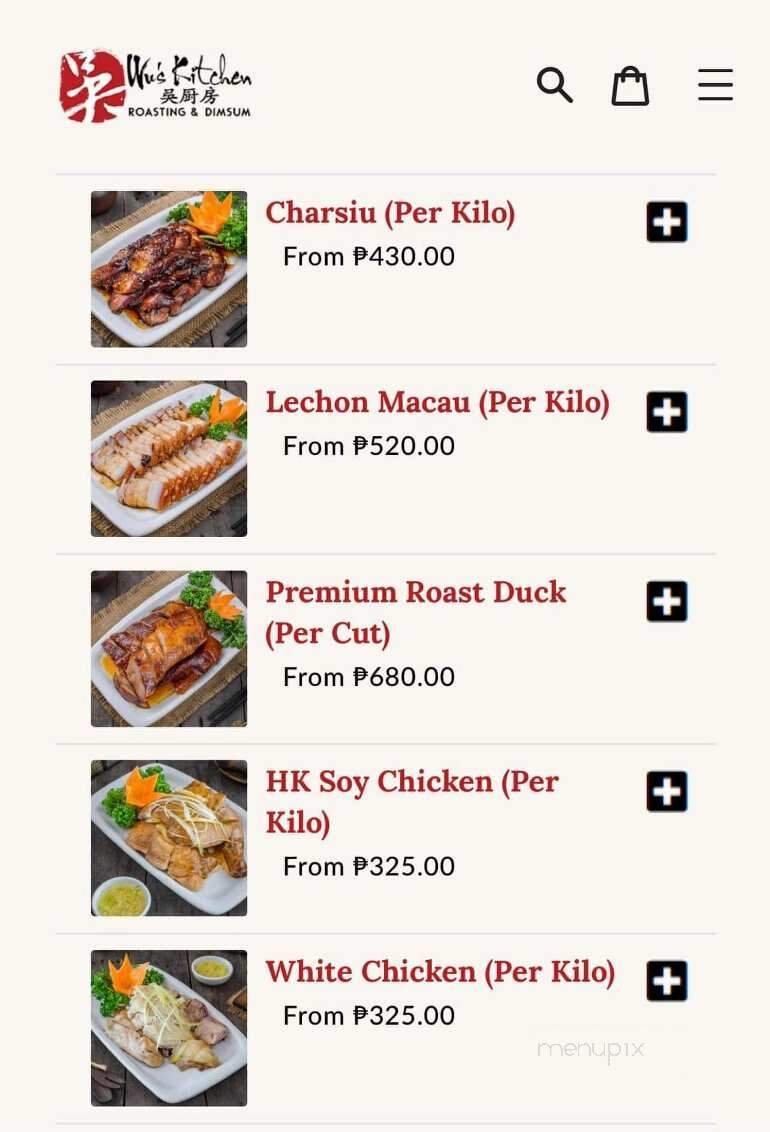770x1132 pixels.
Task: Open the shopping bag cart icon
Action: tap(630, 86)
